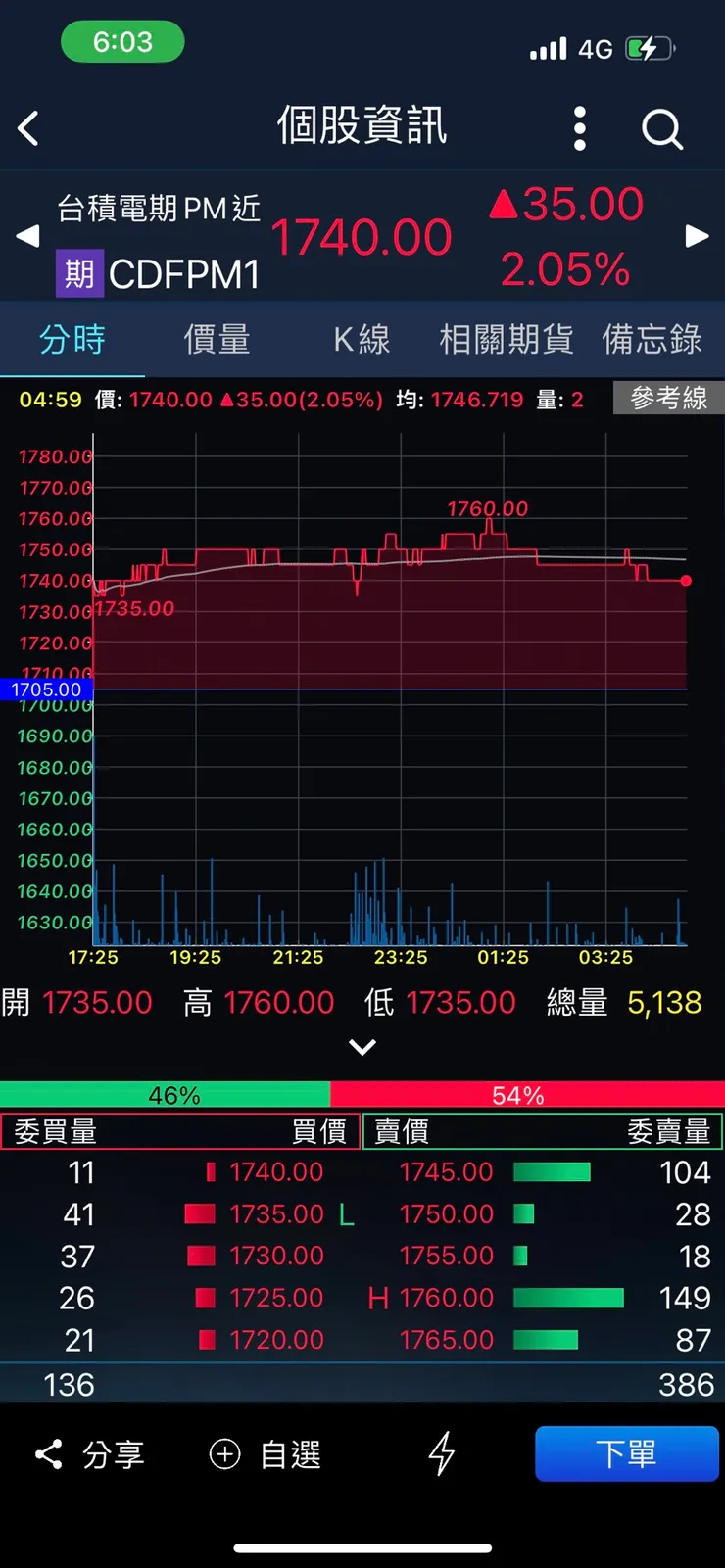The height and width of the screenshot is (1568, 725).
Task: Expand details with the down chevron
Action: tap(362, 1048)
